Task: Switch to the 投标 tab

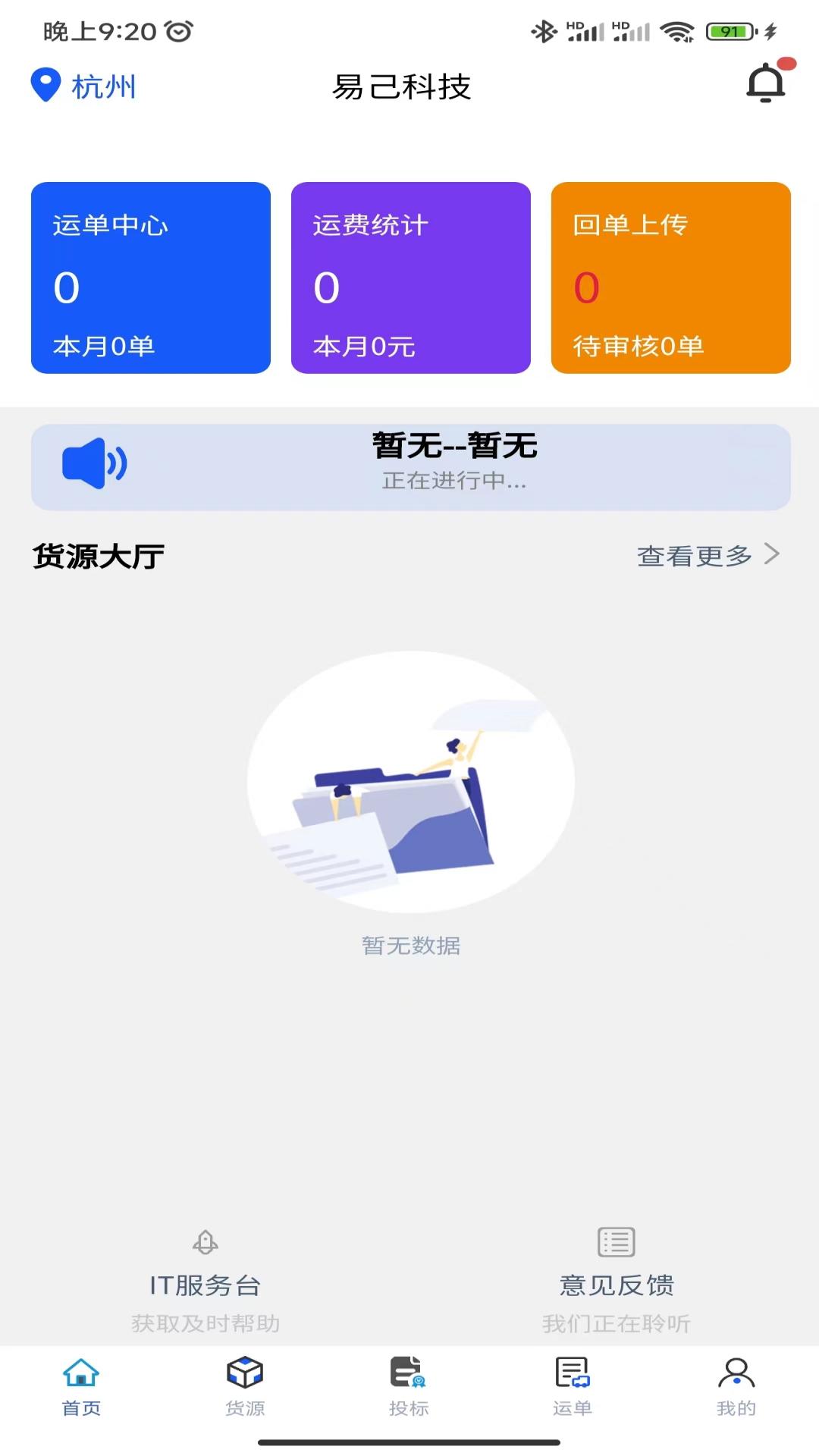Action: [x=409, y=1386]
